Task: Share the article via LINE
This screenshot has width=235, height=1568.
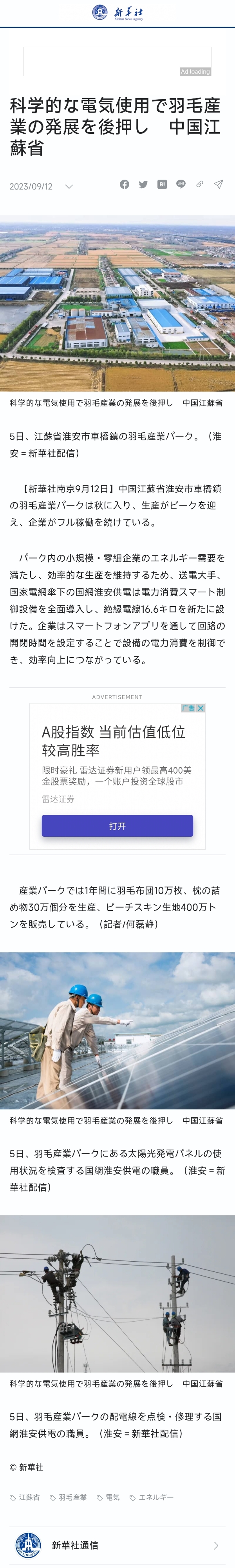Action: pos(181,184)
